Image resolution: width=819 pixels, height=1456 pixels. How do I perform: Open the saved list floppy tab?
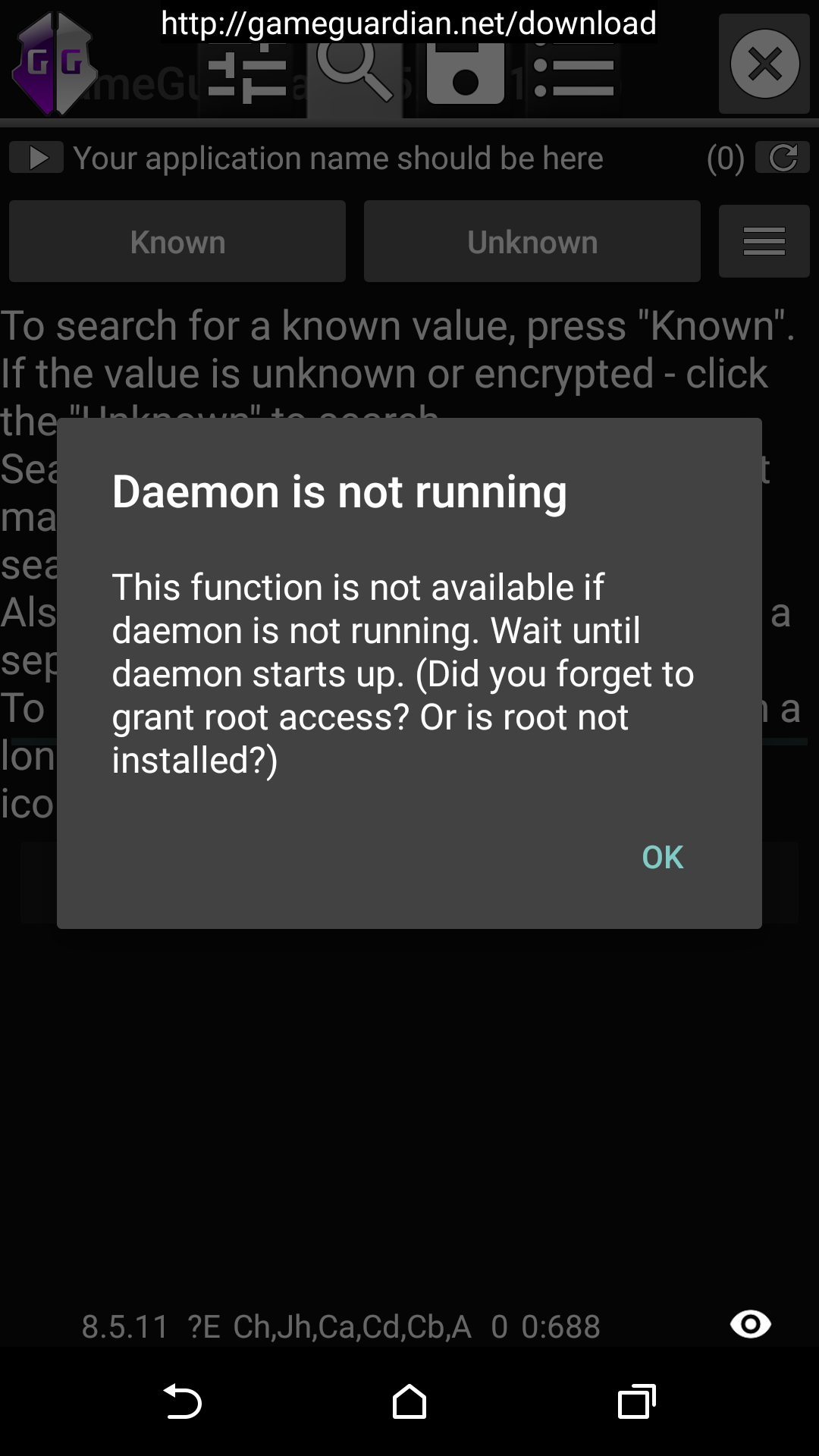pos(464,72)
